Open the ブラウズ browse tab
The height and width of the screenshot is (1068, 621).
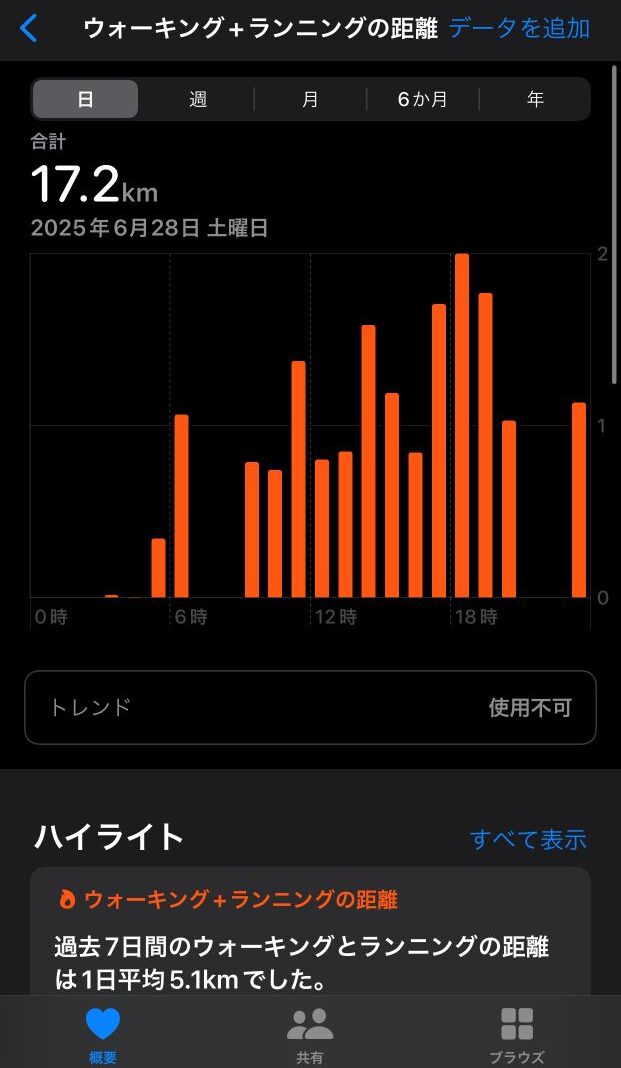(517, 1033)
